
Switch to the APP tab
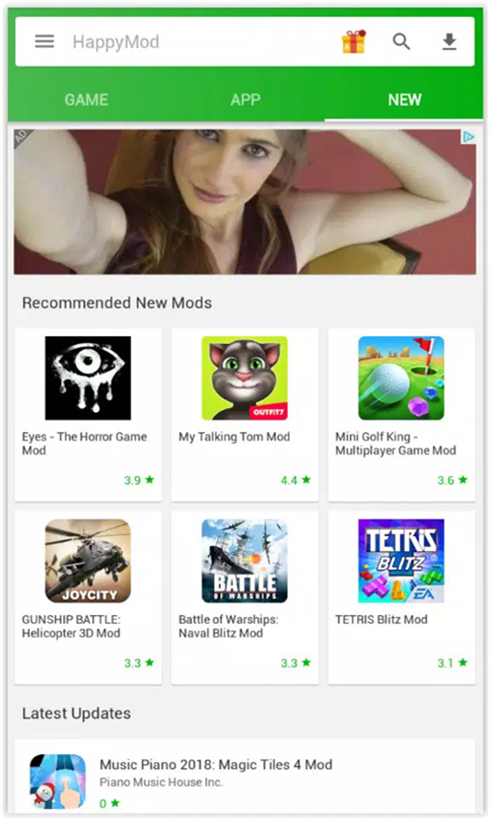tap(245, 99)
